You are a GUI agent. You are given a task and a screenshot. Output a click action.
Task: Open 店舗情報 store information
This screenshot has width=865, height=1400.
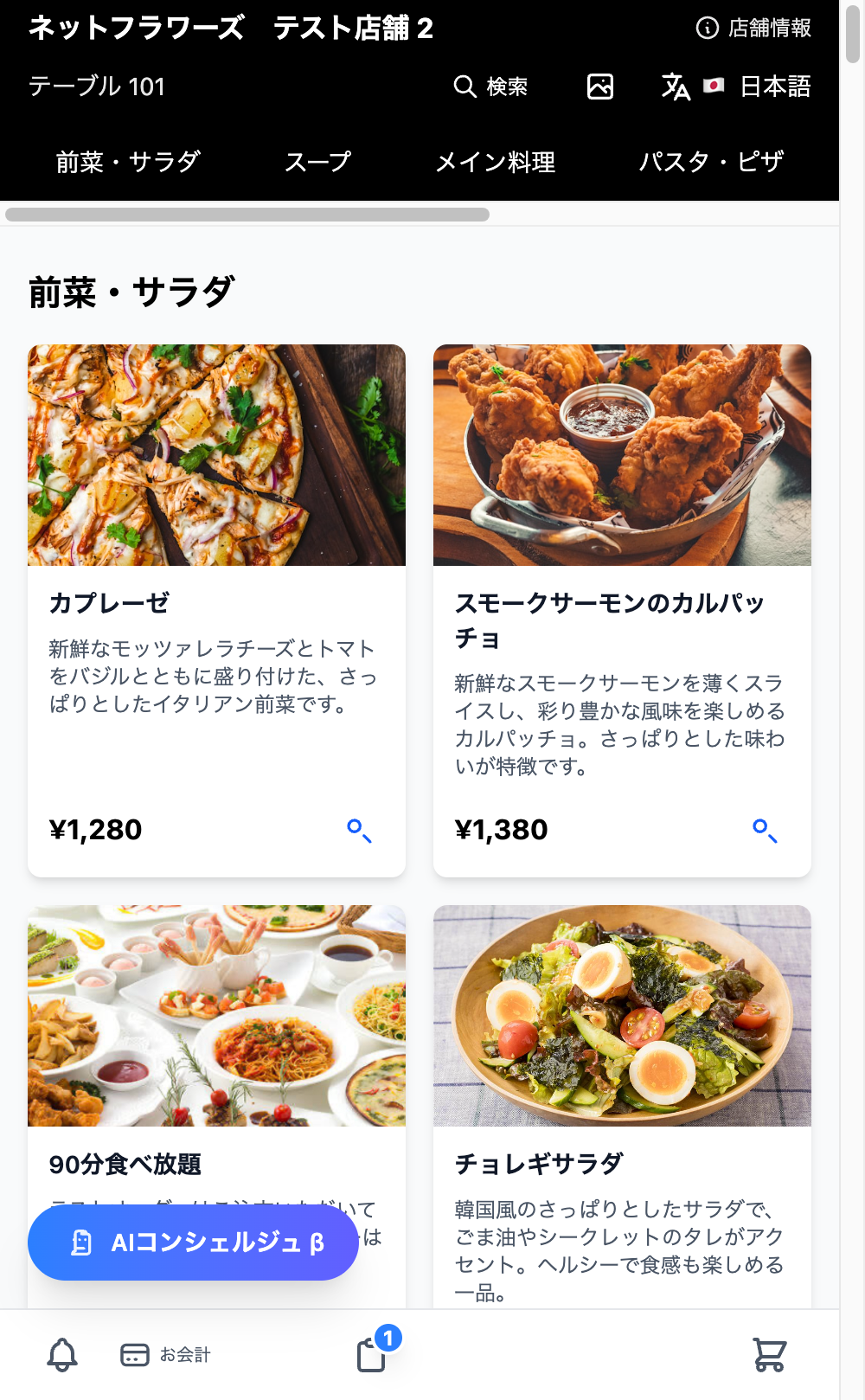coord(768,29)
